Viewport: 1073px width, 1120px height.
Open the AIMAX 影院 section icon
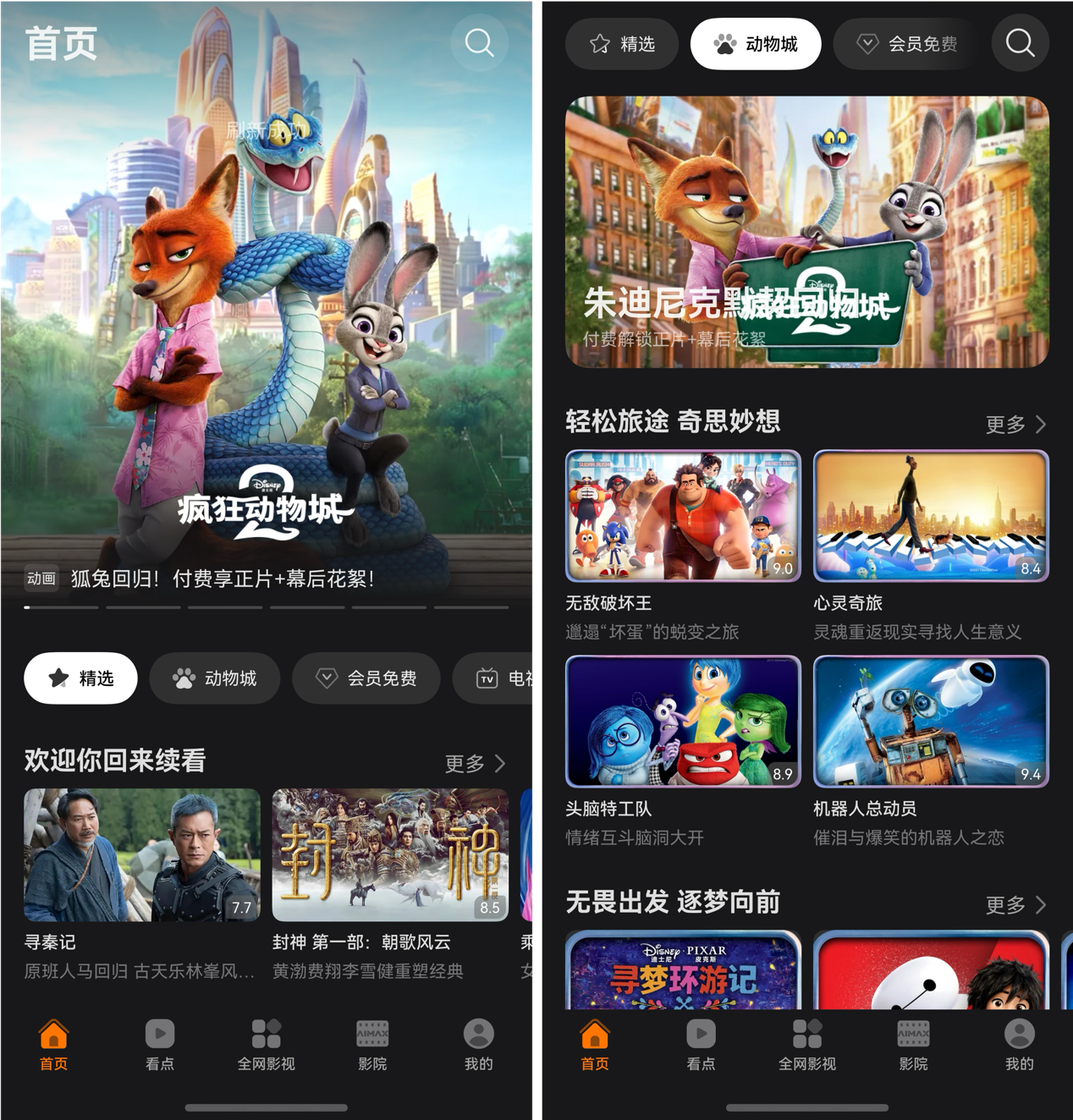tap(373, 1034)
